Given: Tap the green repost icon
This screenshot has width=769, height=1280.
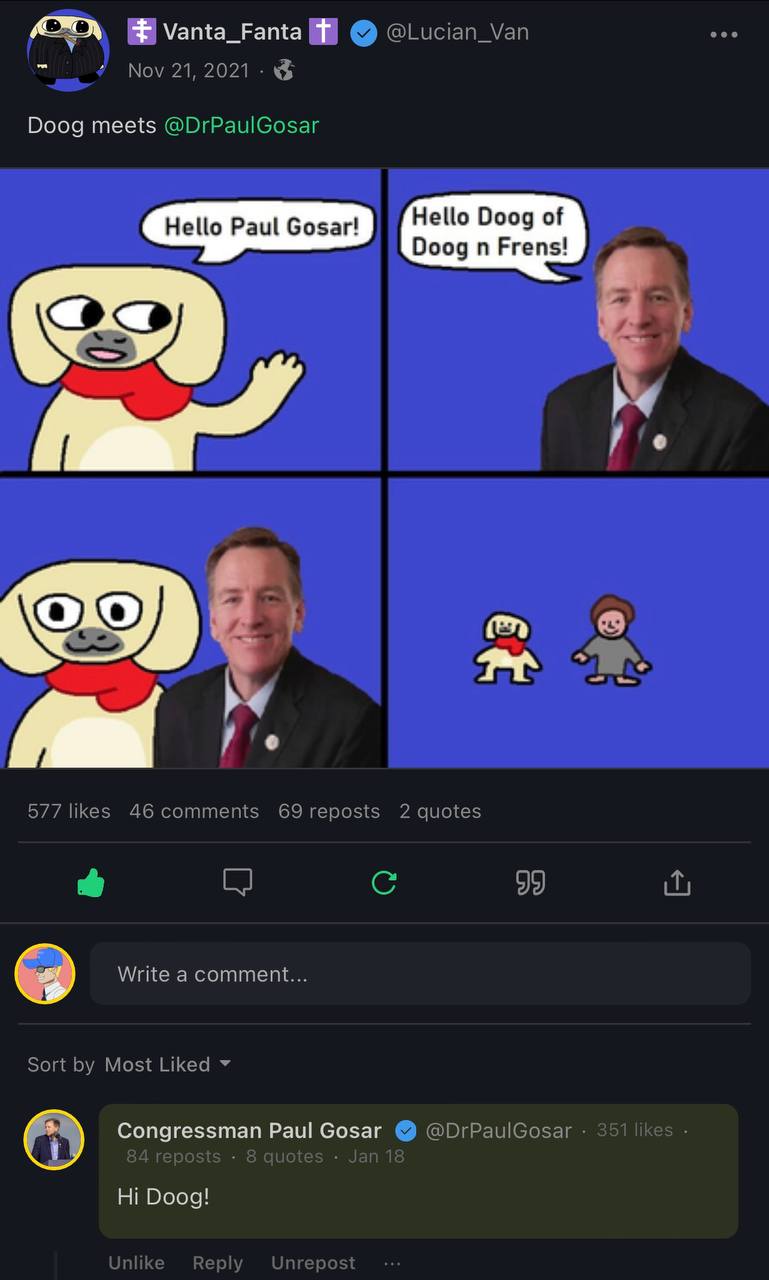Looking at the screenshot, I should 384,882.
